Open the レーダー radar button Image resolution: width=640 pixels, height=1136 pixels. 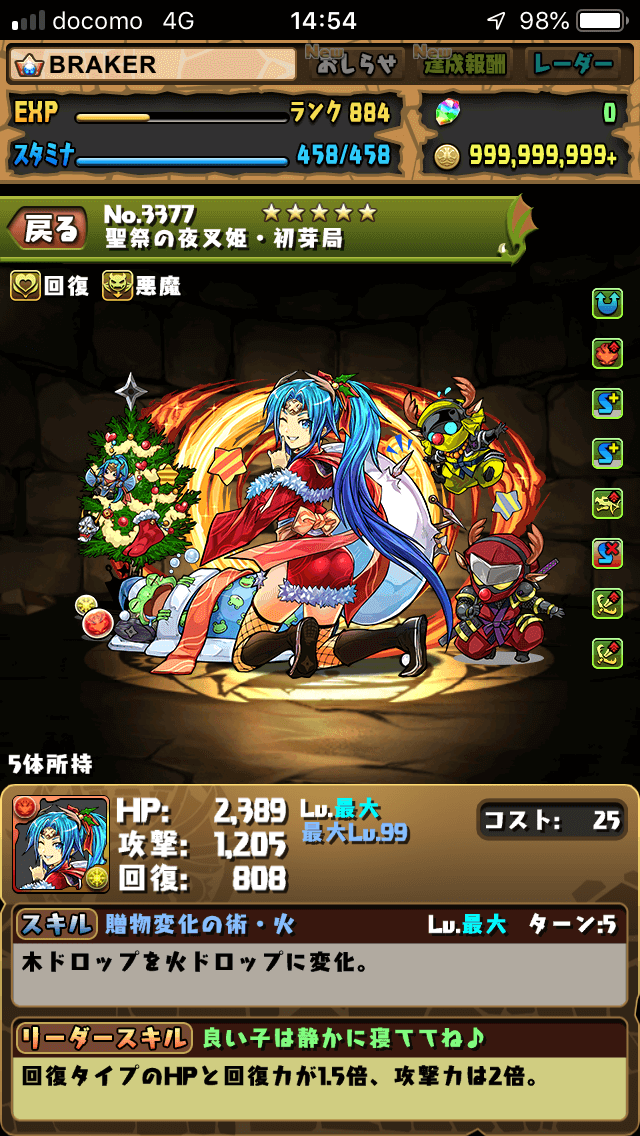point(573,65)
